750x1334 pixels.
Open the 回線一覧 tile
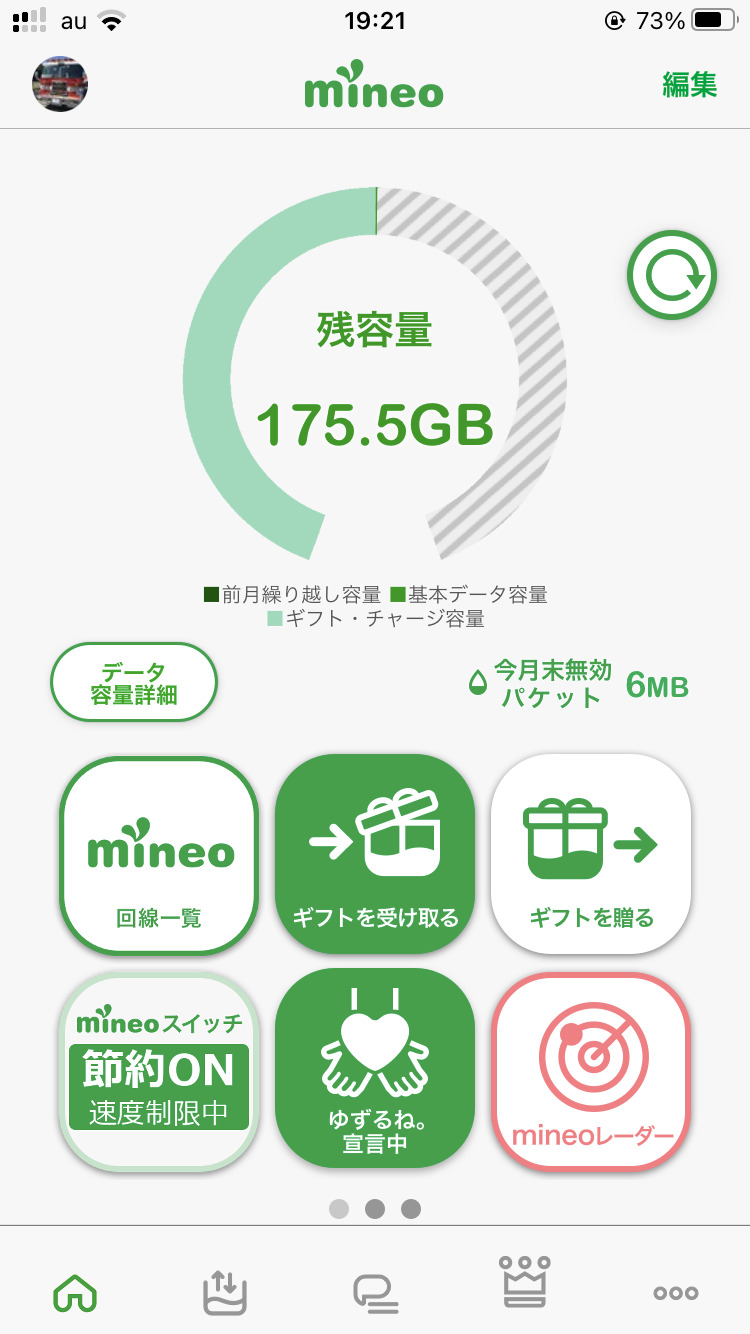click(159, 855)
